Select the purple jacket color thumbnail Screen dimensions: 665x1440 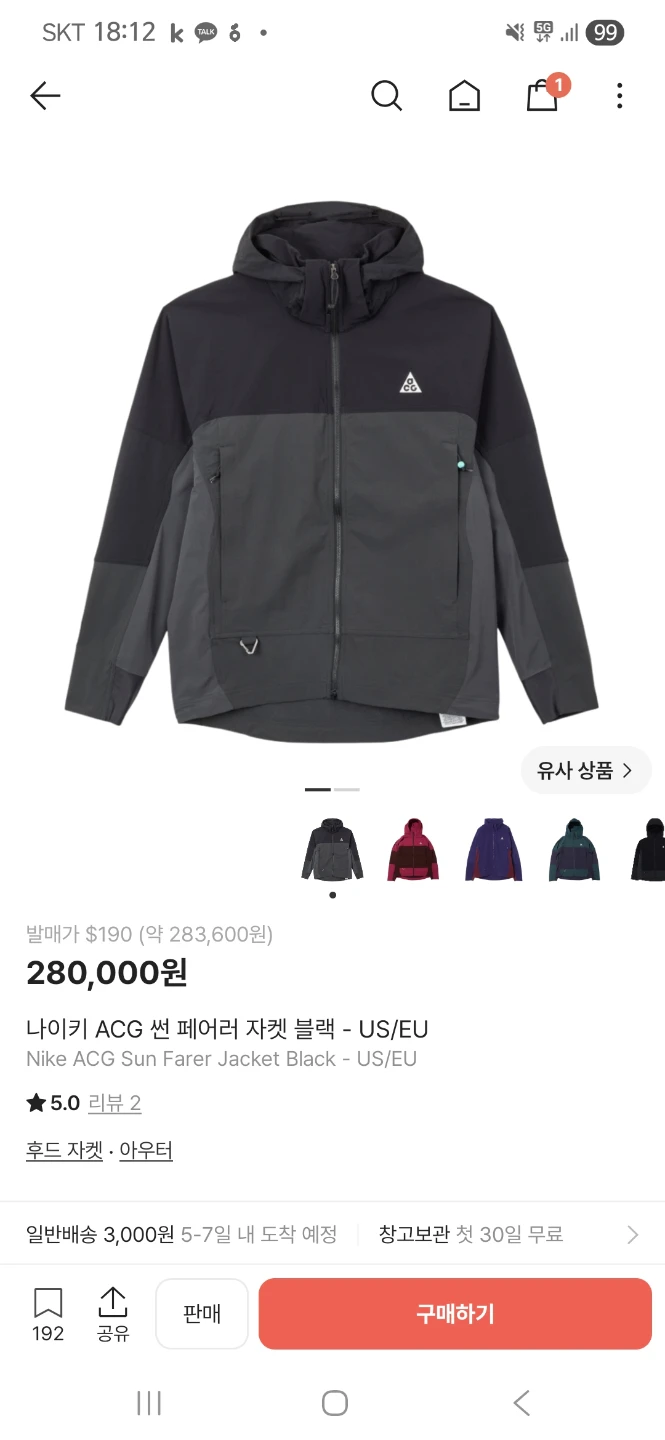point(494,849)
